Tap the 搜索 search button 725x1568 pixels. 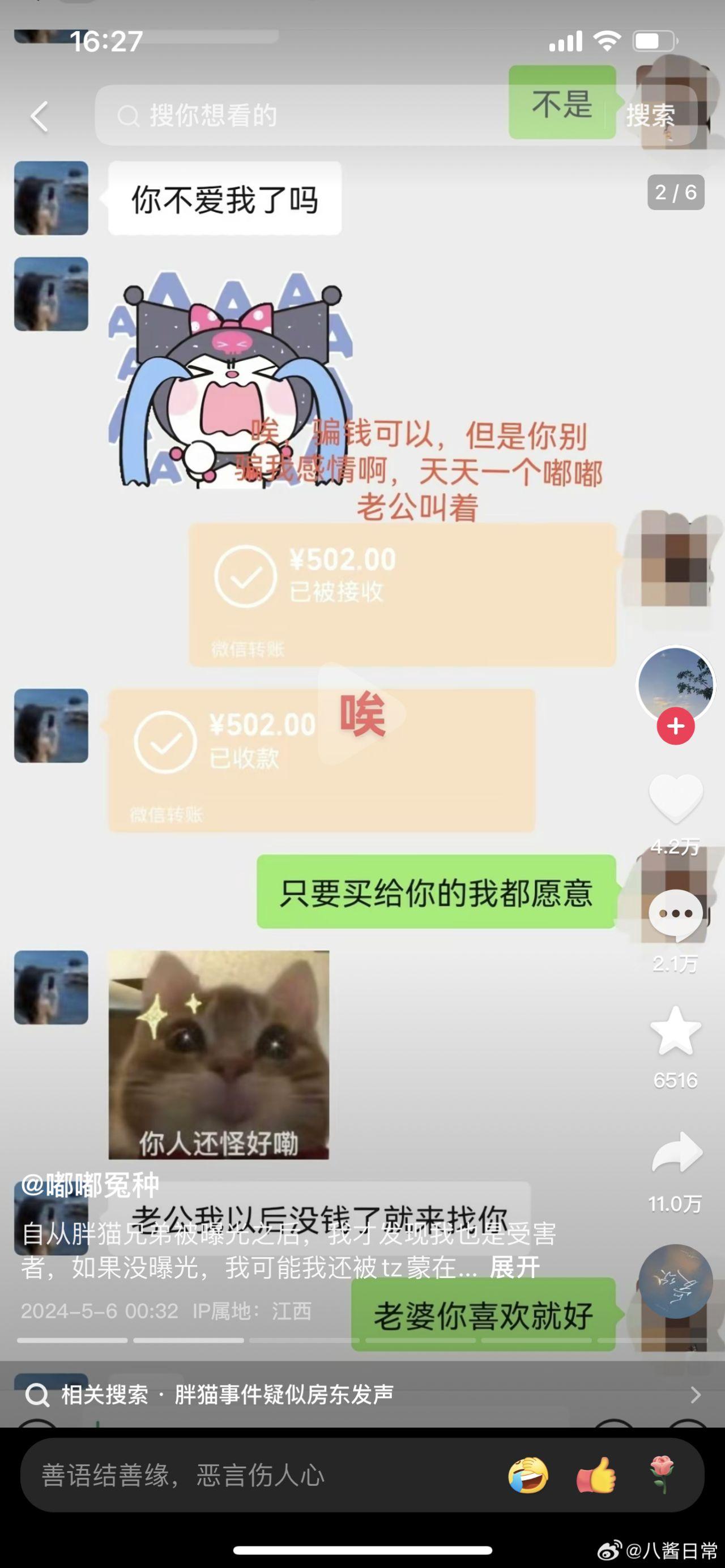pyautogui.click(x=650, y=116)
